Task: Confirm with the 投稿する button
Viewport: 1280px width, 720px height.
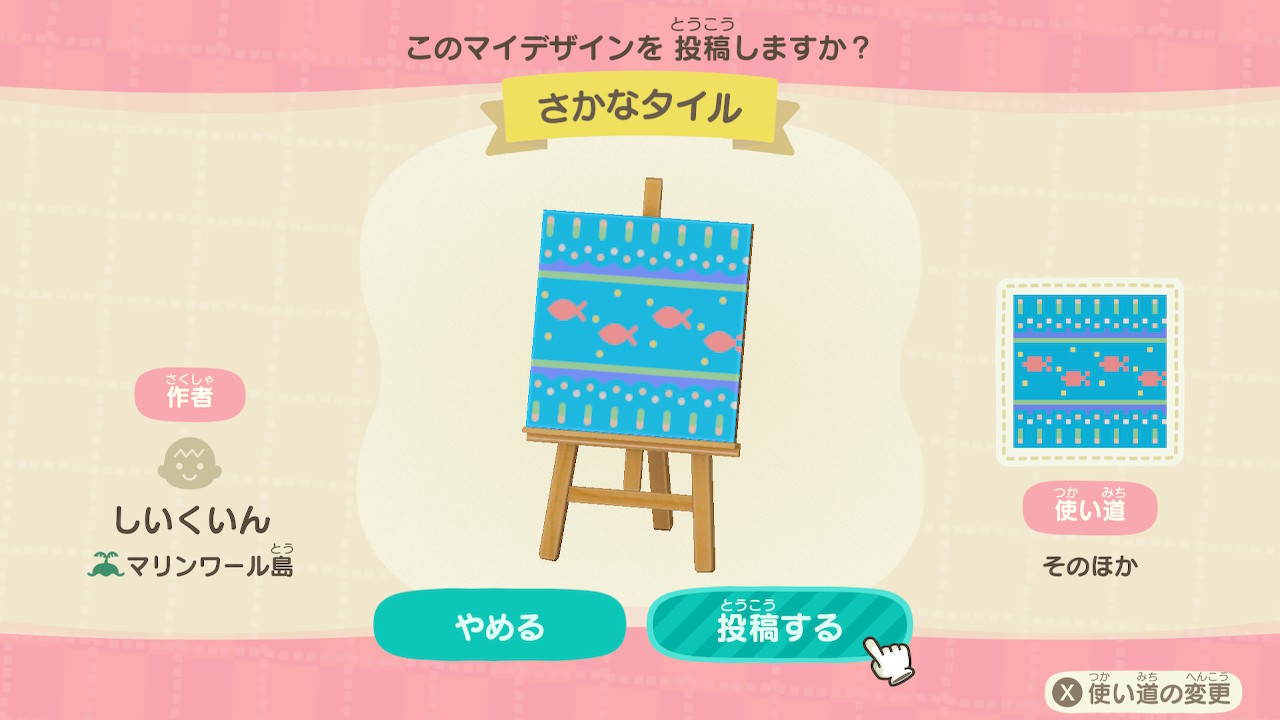Action: [x=779, y=625]
